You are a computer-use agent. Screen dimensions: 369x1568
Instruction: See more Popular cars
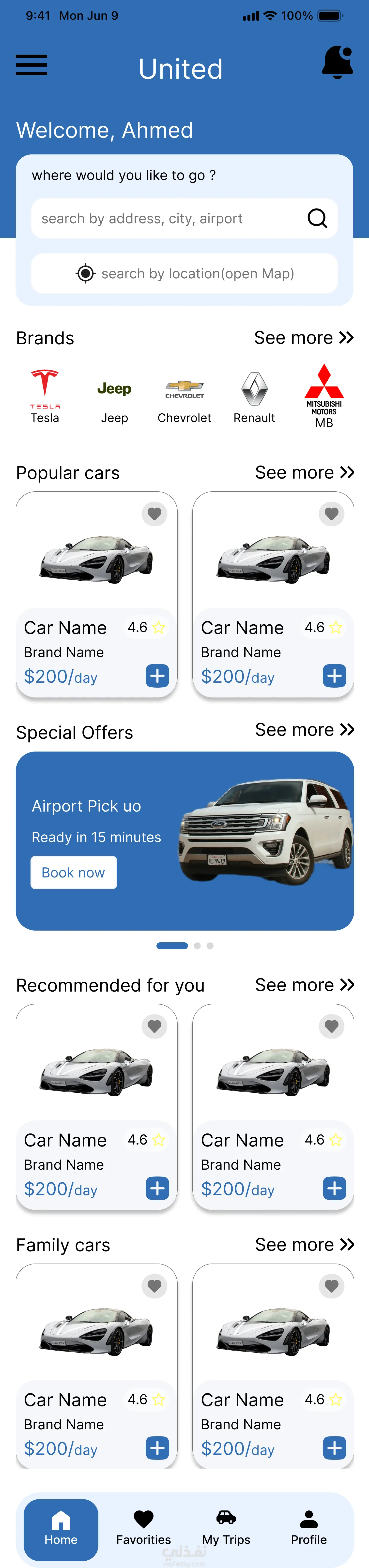click(x=304, y=473)
